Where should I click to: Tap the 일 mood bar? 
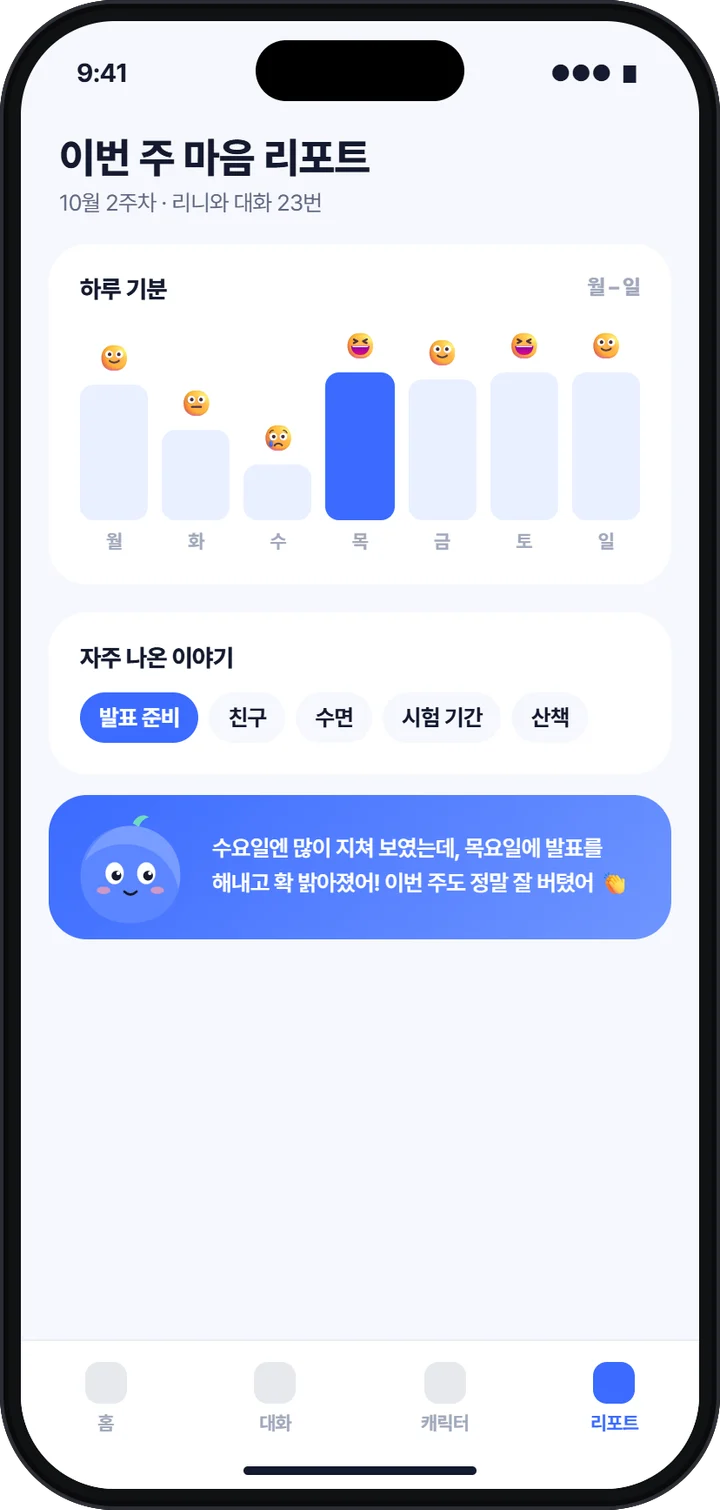point(606,446)
